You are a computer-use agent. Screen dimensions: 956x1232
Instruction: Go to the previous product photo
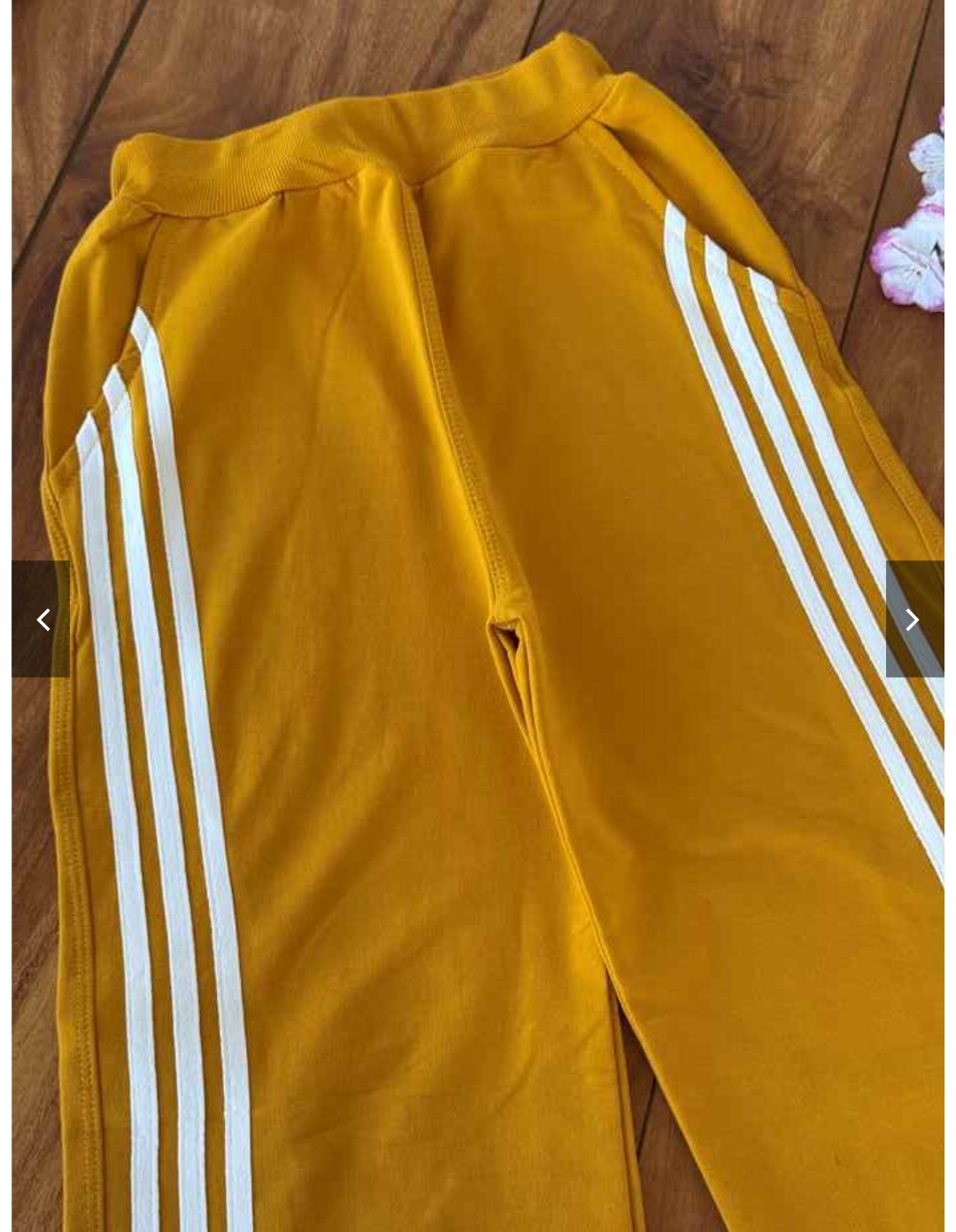tap(42, 620)
